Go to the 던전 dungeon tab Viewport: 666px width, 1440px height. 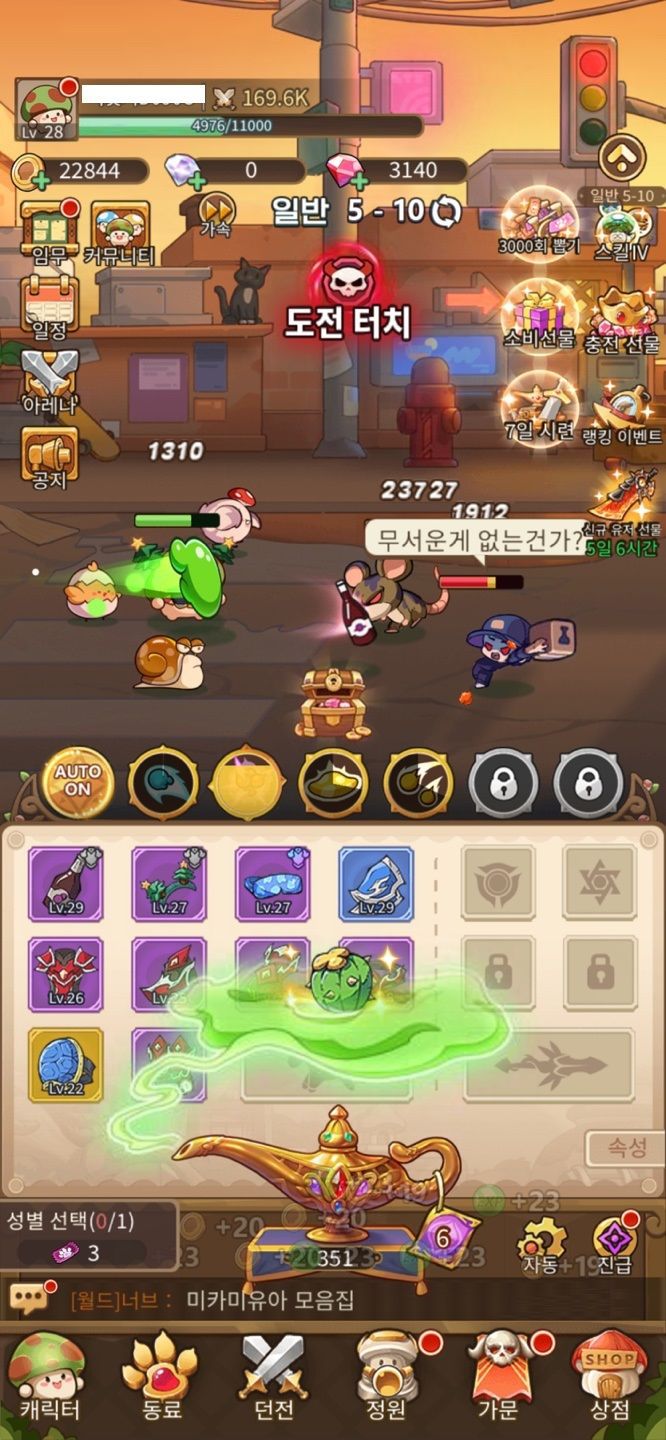(x=274, y=1378)
